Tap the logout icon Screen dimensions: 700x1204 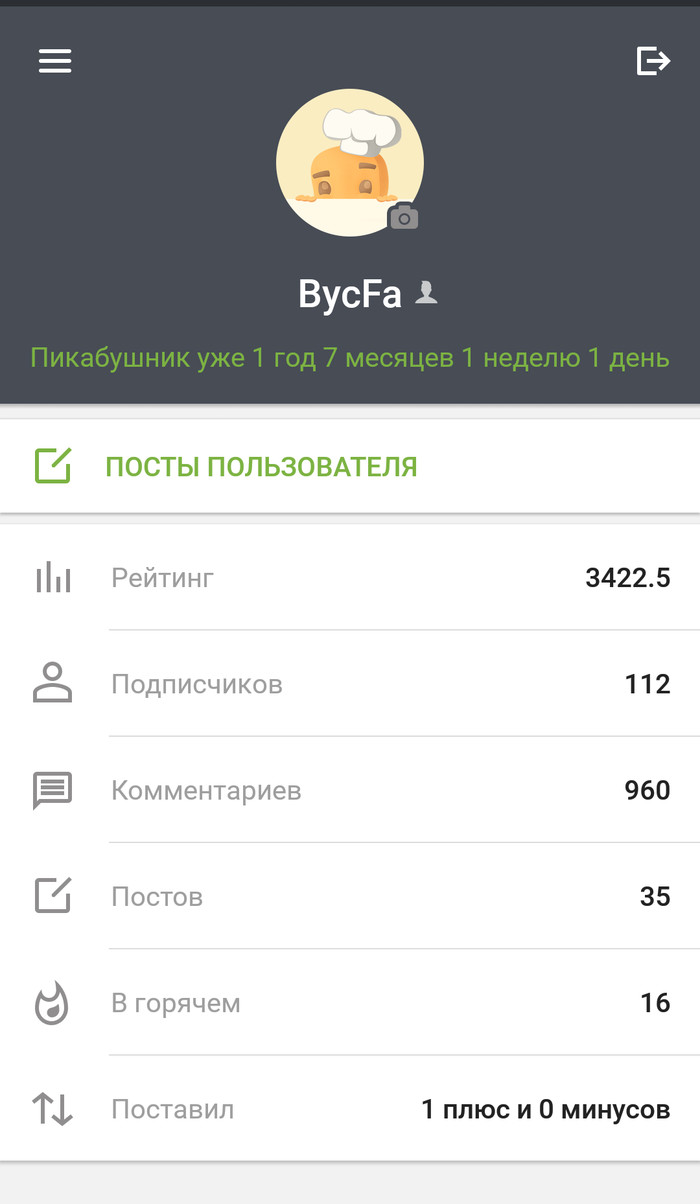pyautogui.click(x=653, y=61)
